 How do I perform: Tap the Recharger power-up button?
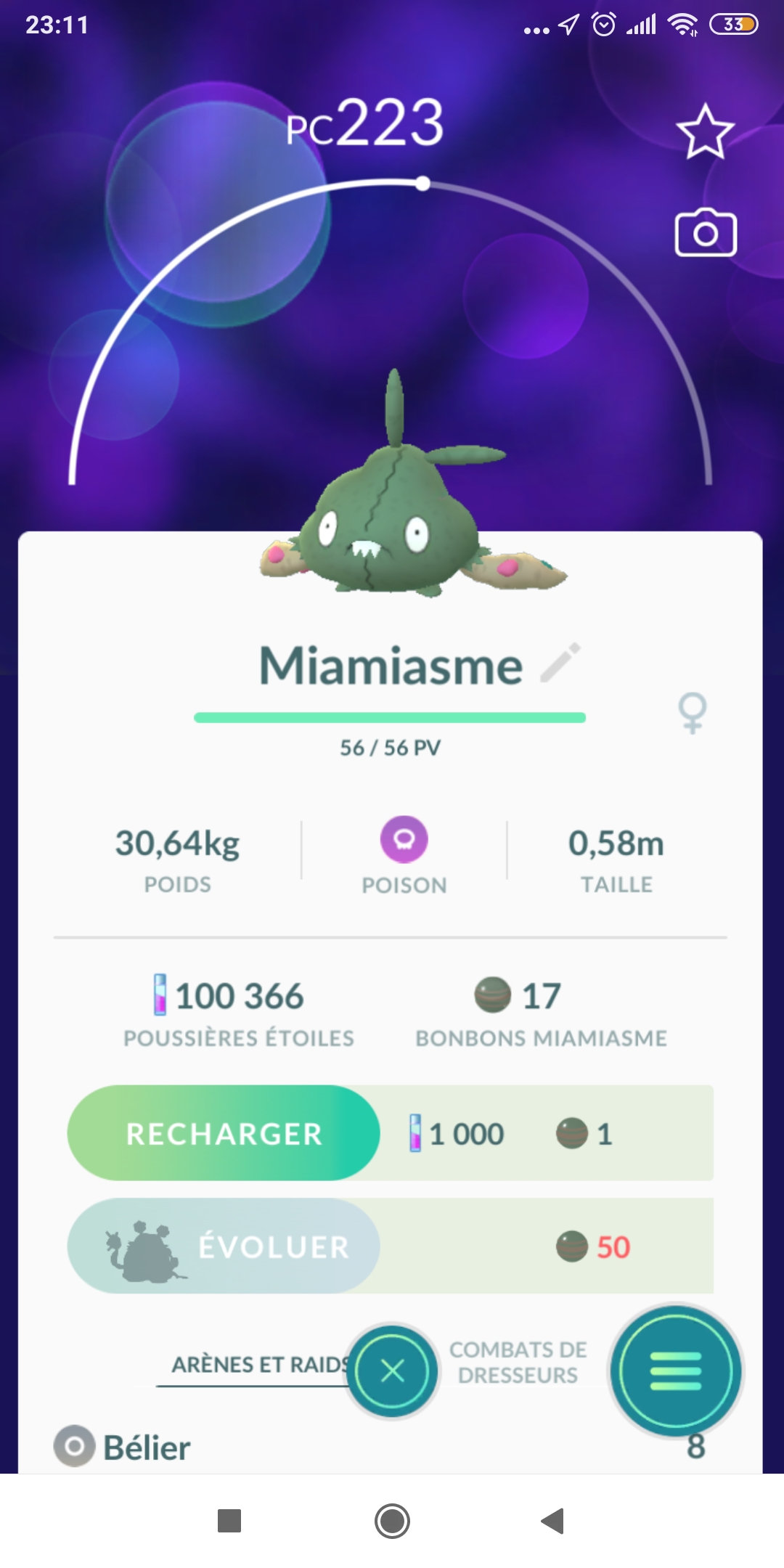pos(224,1133)
